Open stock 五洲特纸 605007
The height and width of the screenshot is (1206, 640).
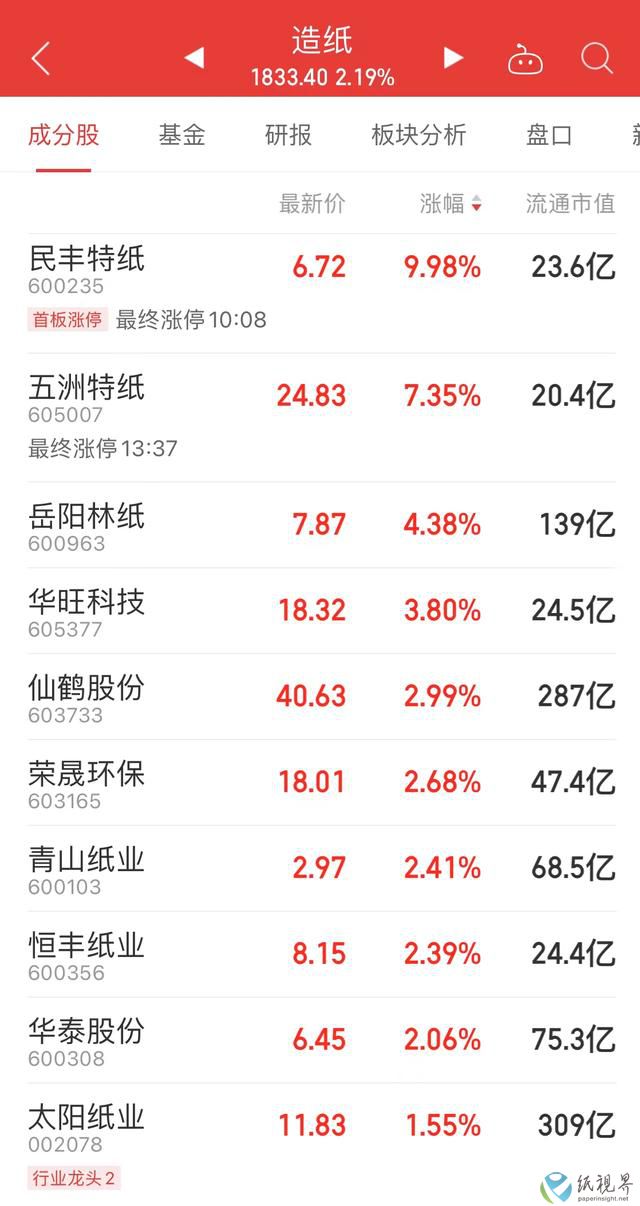[x=320, y=417]
